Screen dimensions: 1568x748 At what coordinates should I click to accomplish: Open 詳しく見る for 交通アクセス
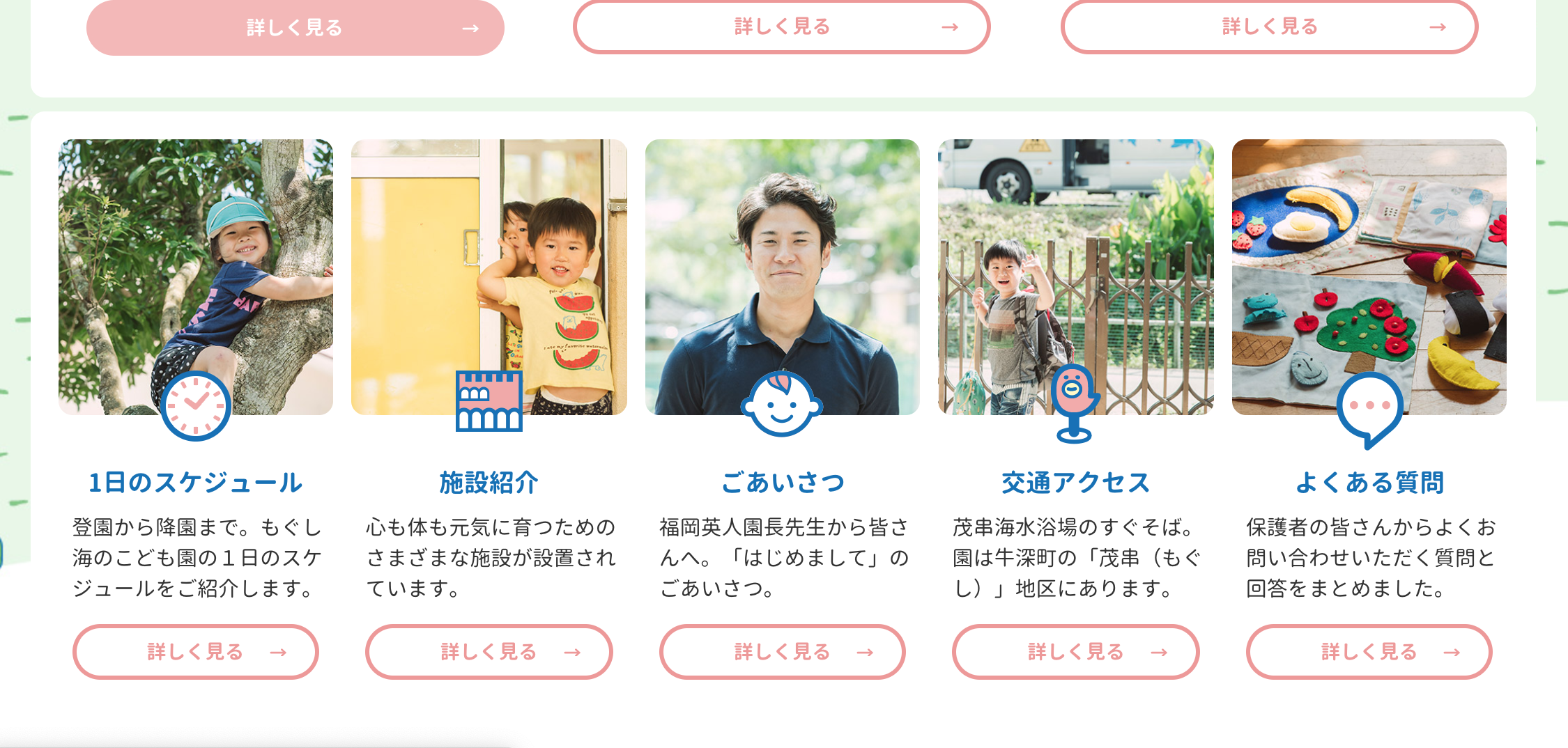click(1075, 652)
